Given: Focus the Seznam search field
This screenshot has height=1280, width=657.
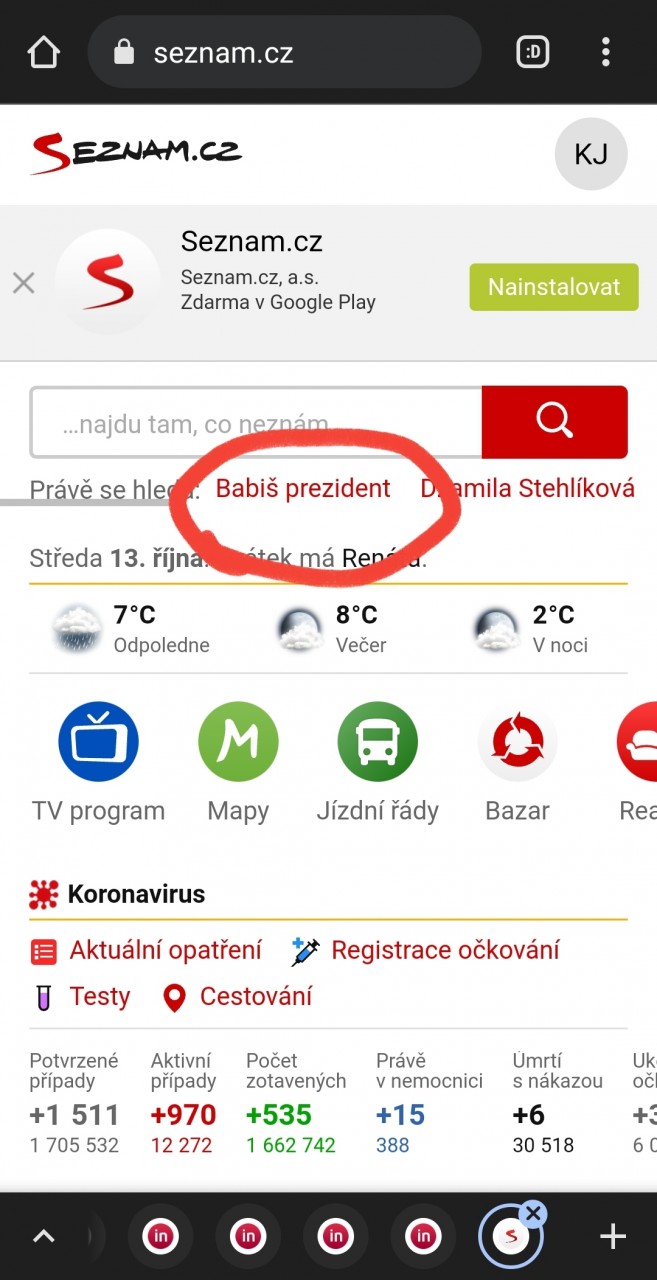Looking at the screenshot, I should tap(256, 422).
